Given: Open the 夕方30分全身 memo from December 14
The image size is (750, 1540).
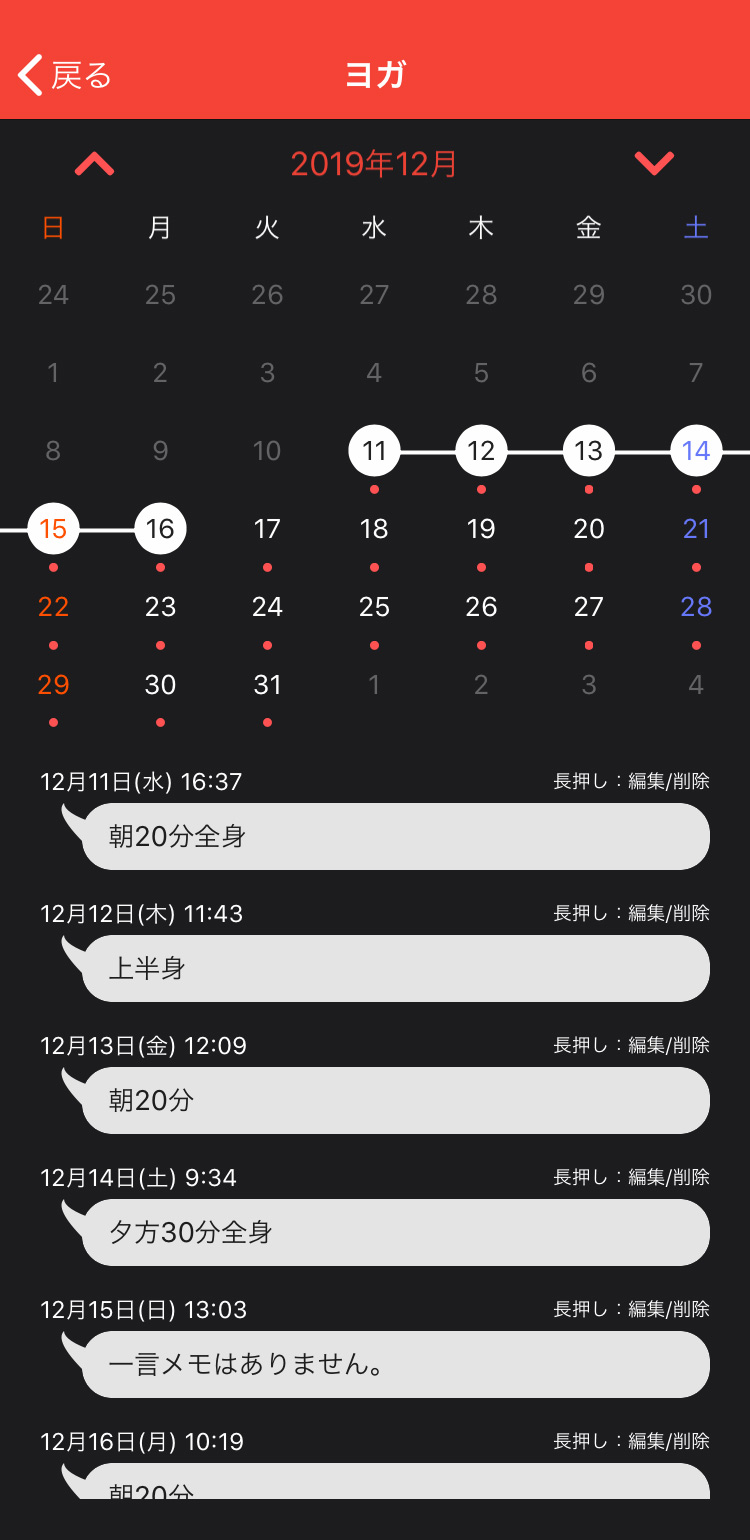Looking at the screenshot, I should pyautogui.click(x=395, y=1232).
